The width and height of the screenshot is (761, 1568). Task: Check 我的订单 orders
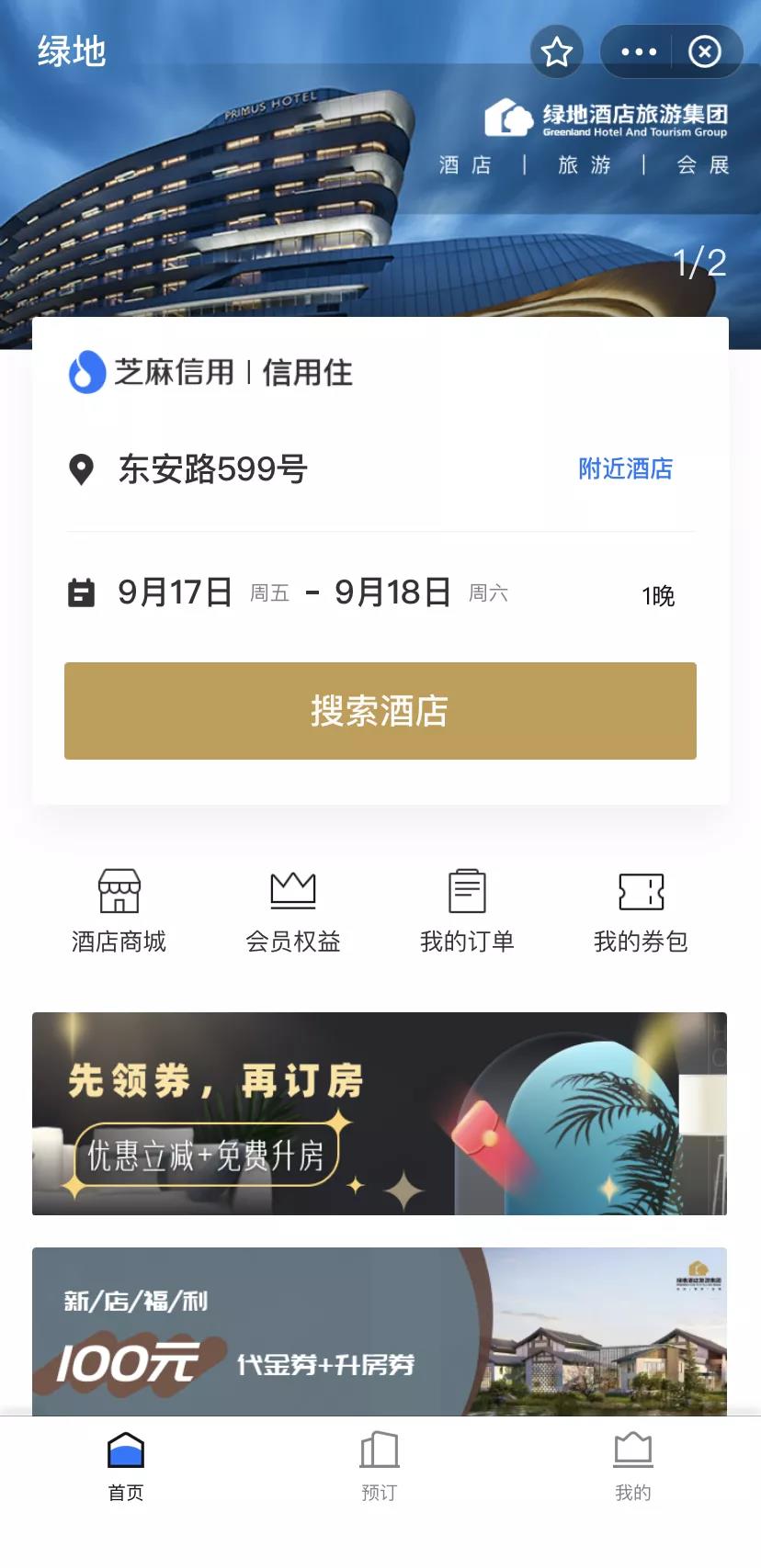tap(467, 911)
